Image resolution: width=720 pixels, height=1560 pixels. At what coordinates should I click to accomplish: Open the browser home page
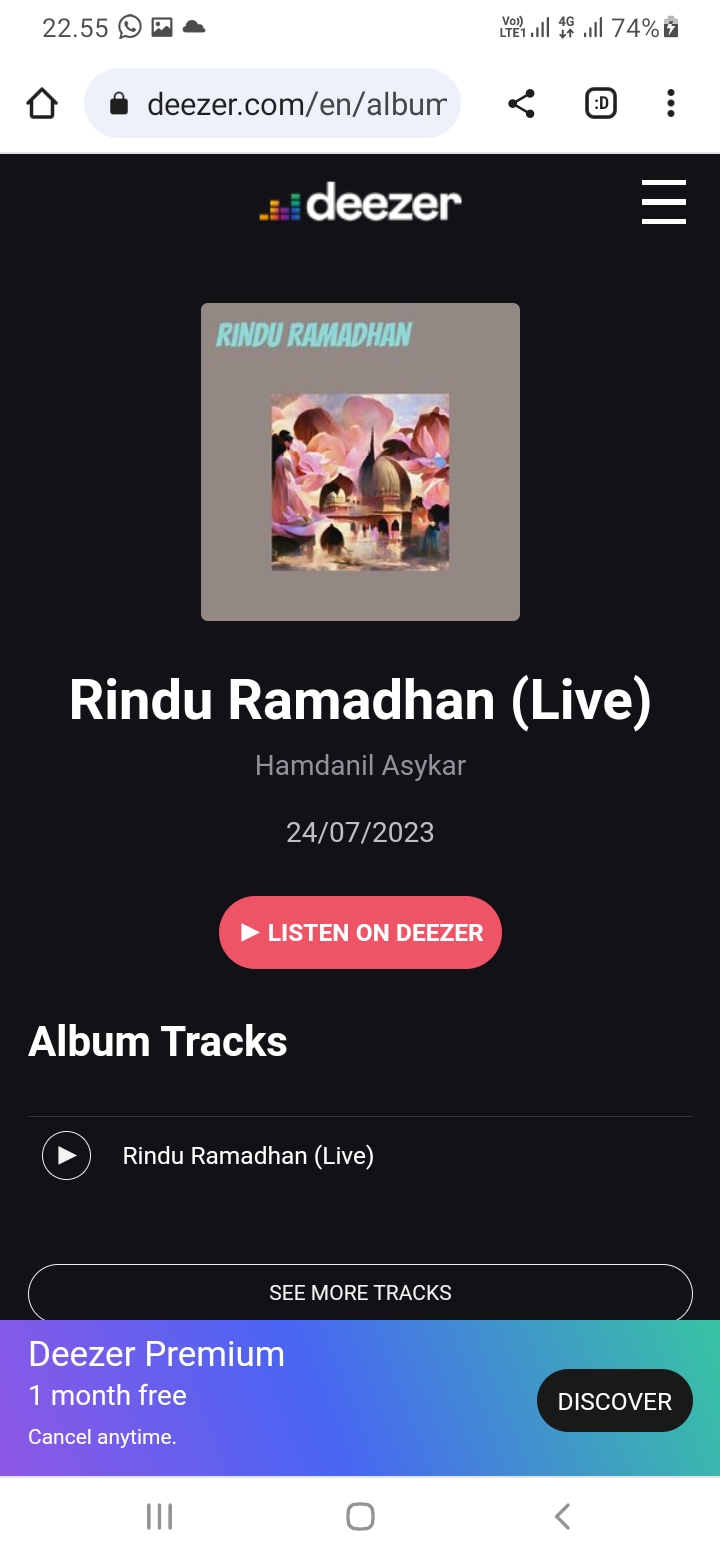pyautogui.click(x=42, y=103)
